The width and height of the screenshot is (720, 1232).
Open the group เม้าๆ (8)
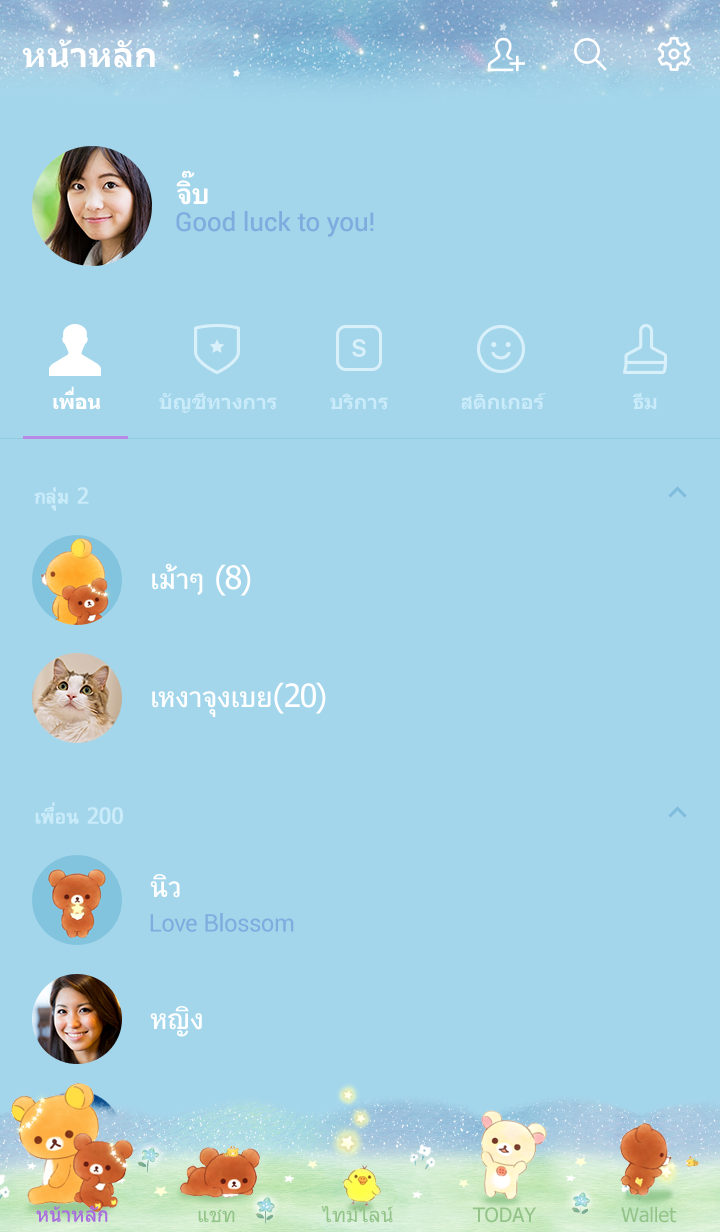coord(200,580)
